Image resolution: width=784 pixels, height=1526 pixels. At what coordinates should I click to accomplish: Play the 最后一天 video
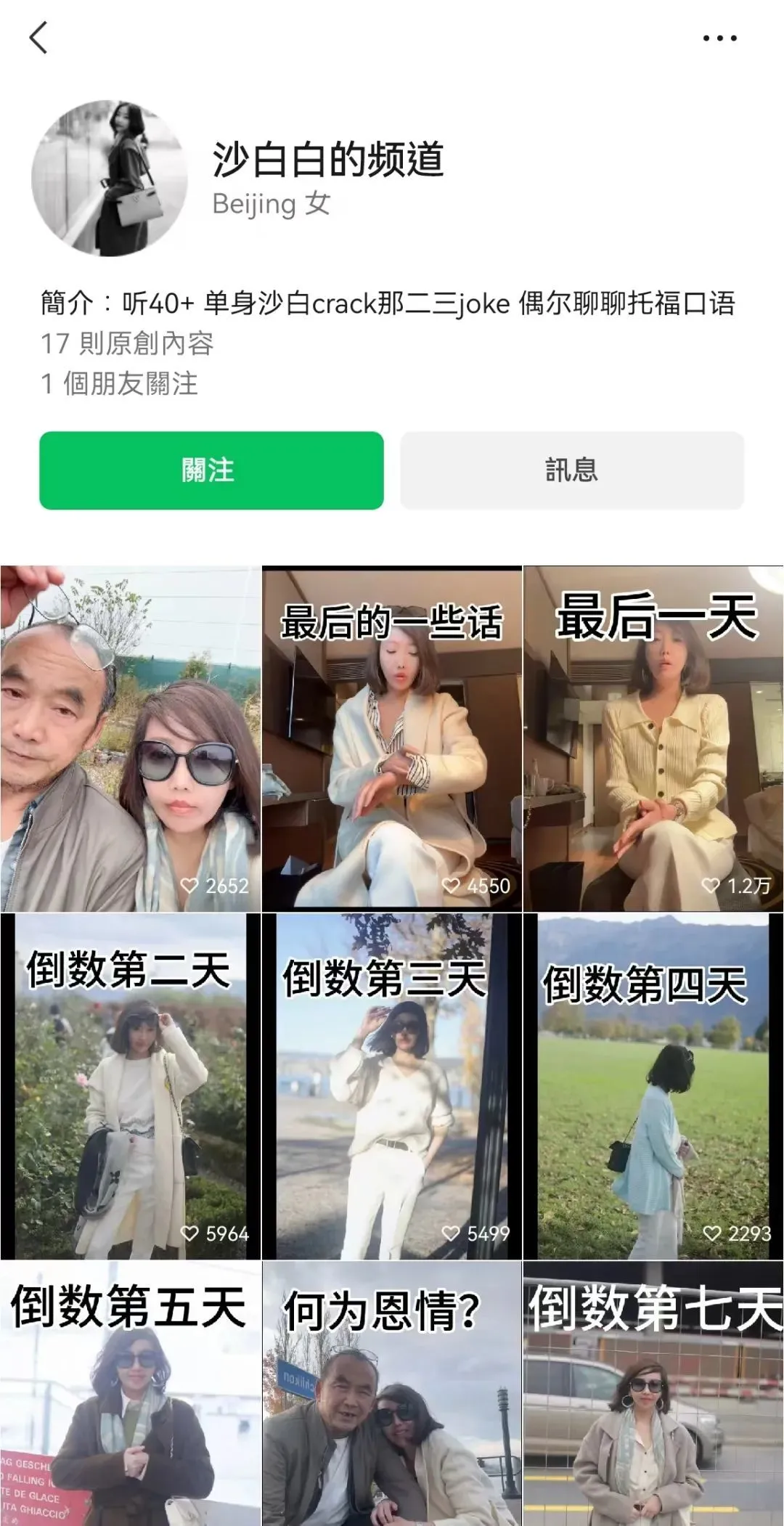click(x=653, y=739)
